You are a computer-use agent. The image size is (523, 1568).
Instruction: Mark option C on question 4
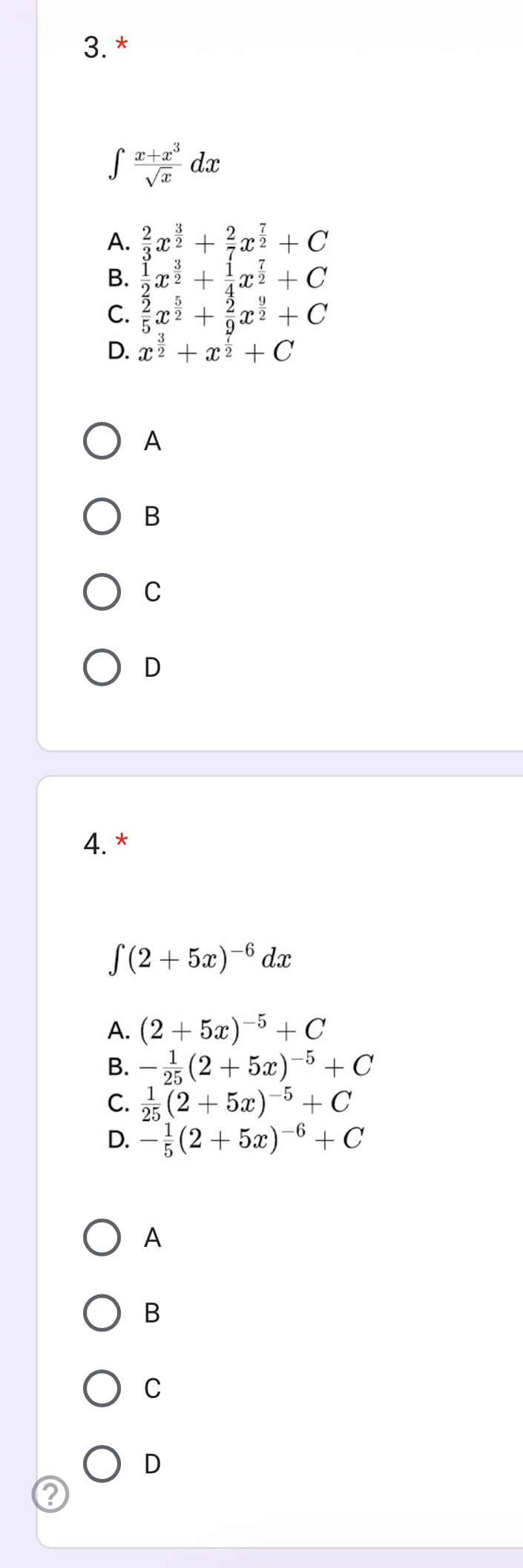[x=102, y=1388]
